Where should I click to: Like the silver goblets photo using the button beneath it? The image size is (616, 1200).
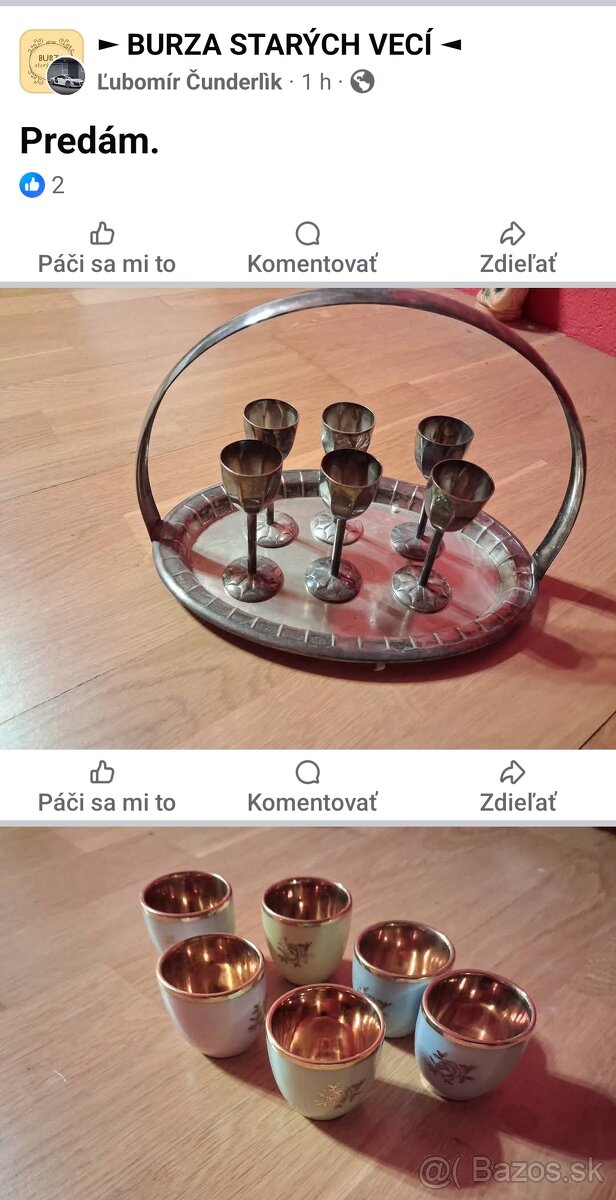(x=106, y=787)
